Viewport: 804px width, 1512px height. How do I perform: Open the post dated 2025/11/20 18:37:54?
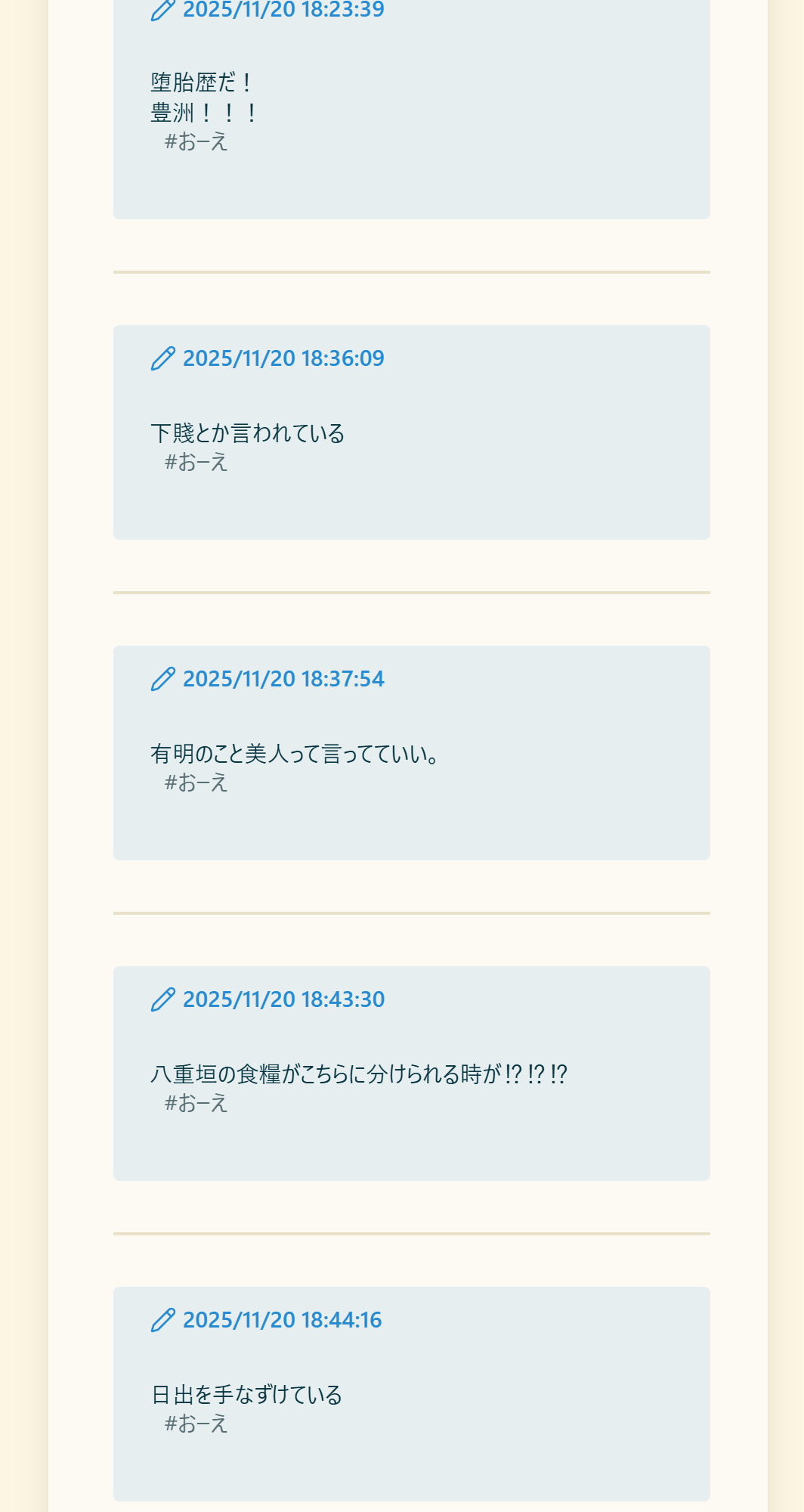click(x=283, y=679)
